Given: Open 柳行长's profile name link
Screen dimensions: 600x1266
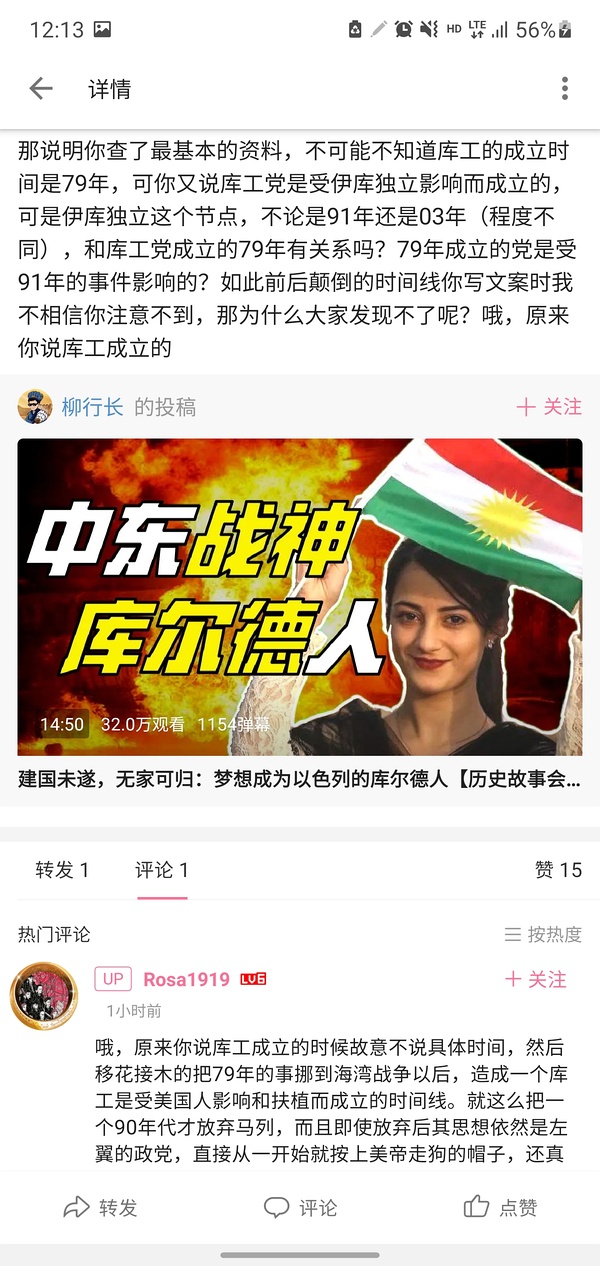Looking at the screenshot, I should [x=92, y=407].
